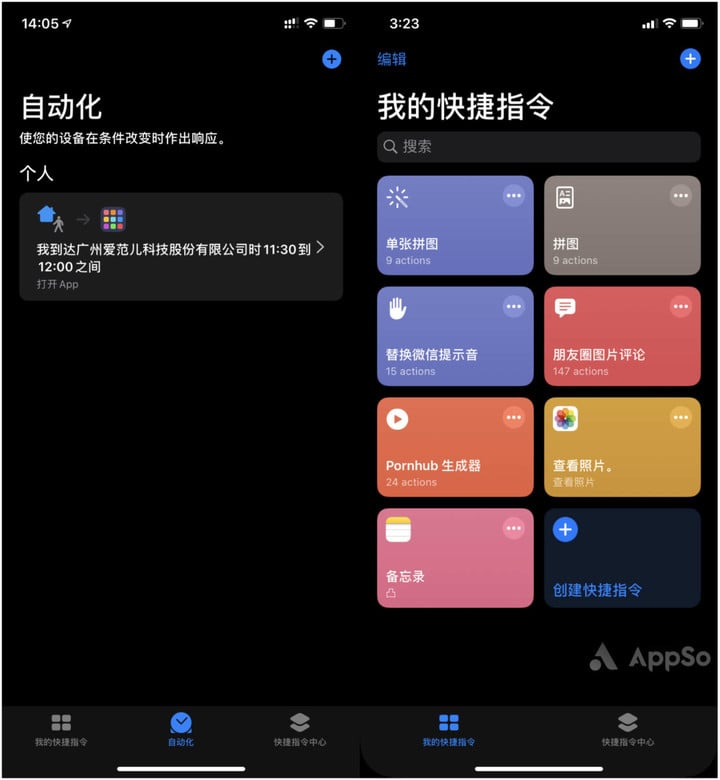Open the options for the 备忘录 shortcut
The height and width of the screenshot is (780, 720).
(x=513, y=528)
